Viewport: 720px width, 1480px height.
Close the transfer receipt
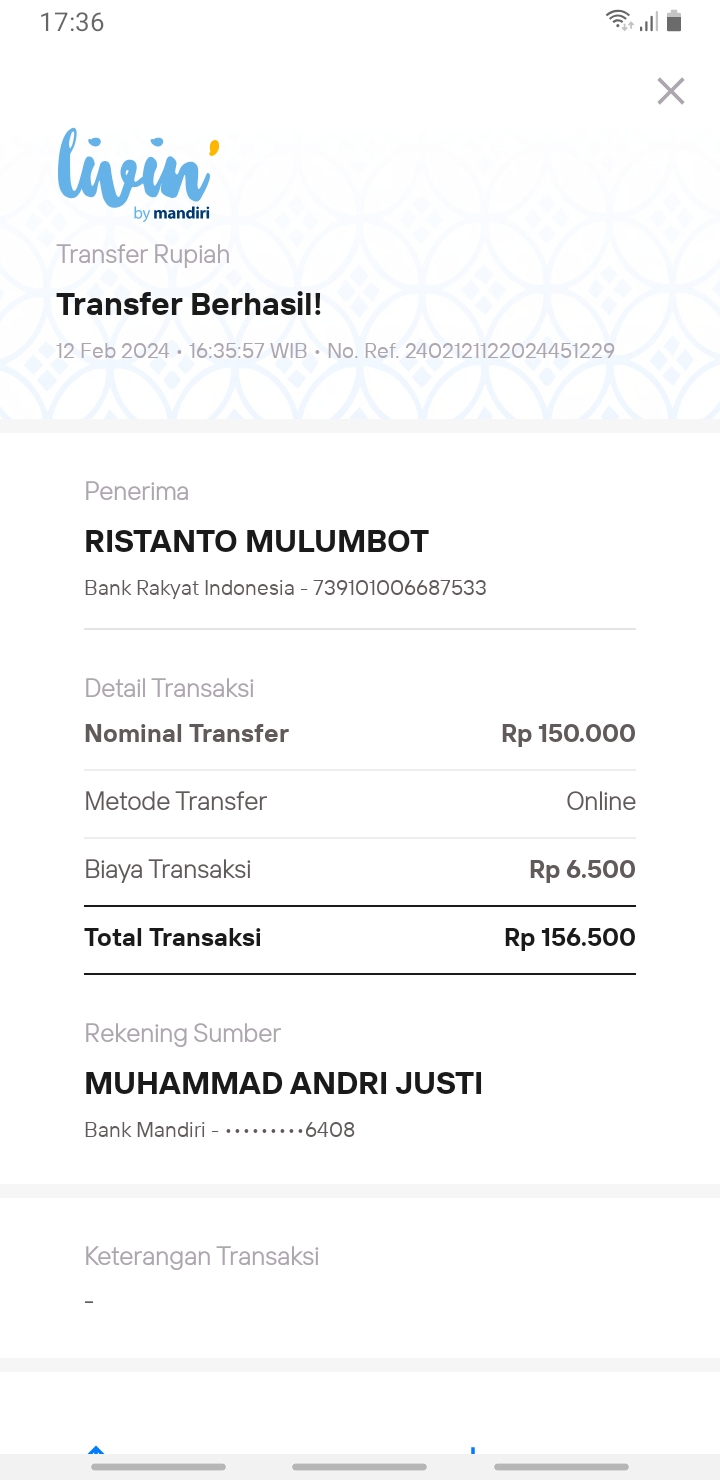pos(671,91)
